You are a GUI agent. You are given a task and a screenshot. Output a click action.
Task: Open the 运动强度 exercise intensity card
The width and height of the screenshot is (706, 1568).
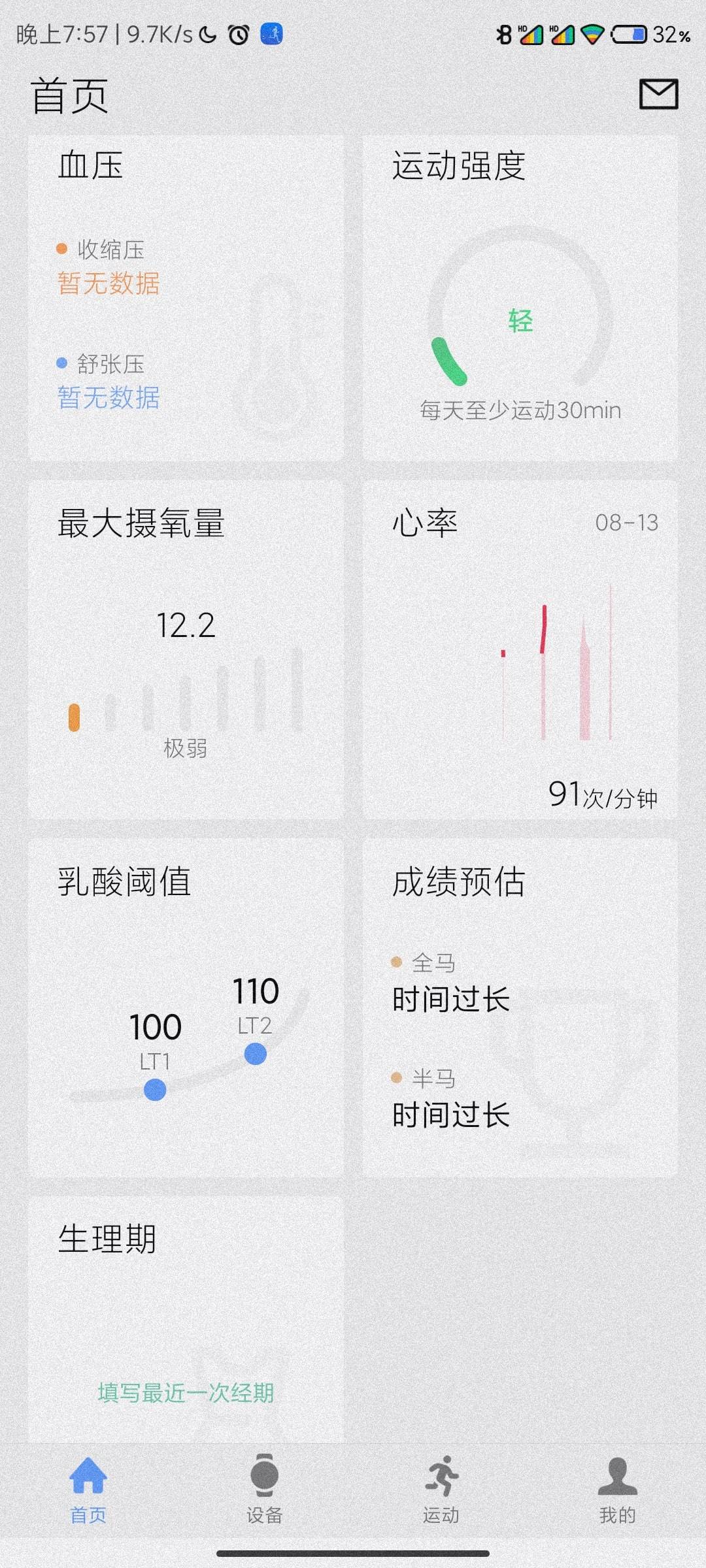tap(520, 298)
